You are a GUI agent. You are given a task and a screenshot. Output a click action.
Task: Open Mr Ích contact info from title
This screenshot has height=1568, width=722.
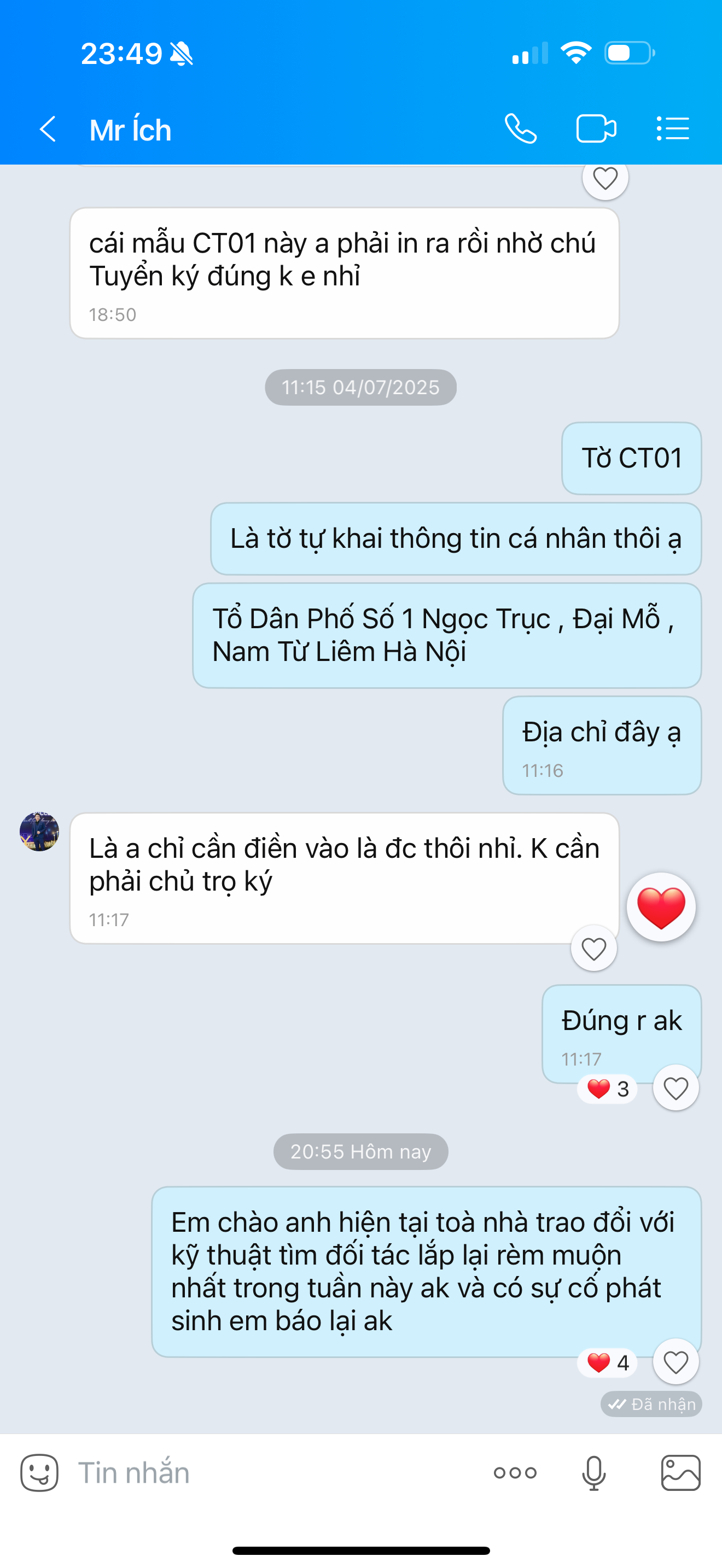coord(130,130)
